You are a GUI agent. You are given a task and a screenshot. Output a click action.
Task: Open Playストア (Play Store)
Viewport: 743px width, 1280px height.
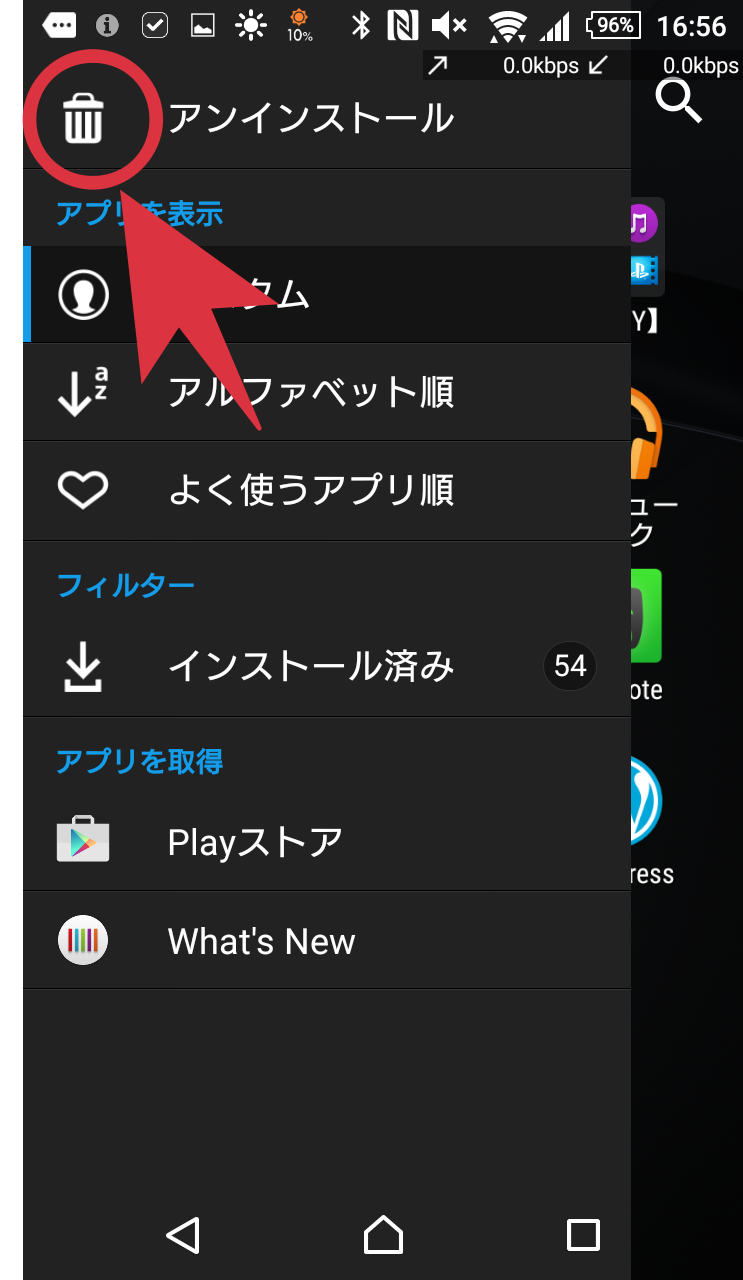(x=326, y=842)
